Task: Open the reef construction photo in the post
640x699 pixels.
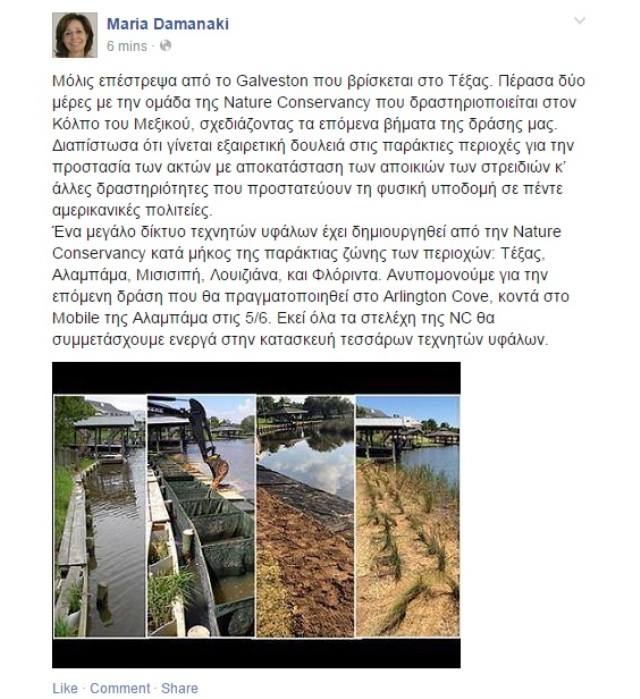Action: tap(256, 515)
